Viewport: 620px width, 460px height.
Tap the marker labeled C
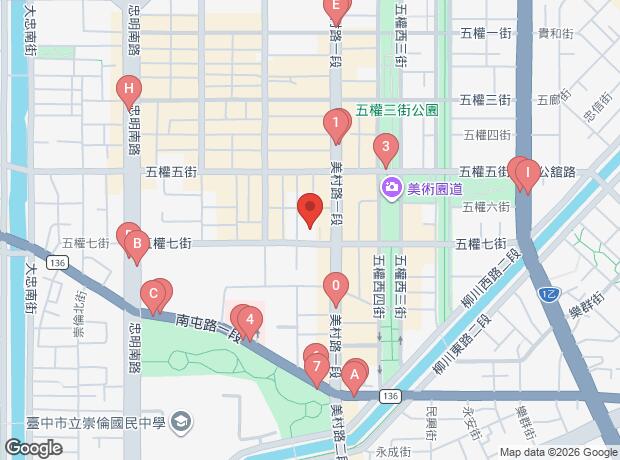(153, 295)
